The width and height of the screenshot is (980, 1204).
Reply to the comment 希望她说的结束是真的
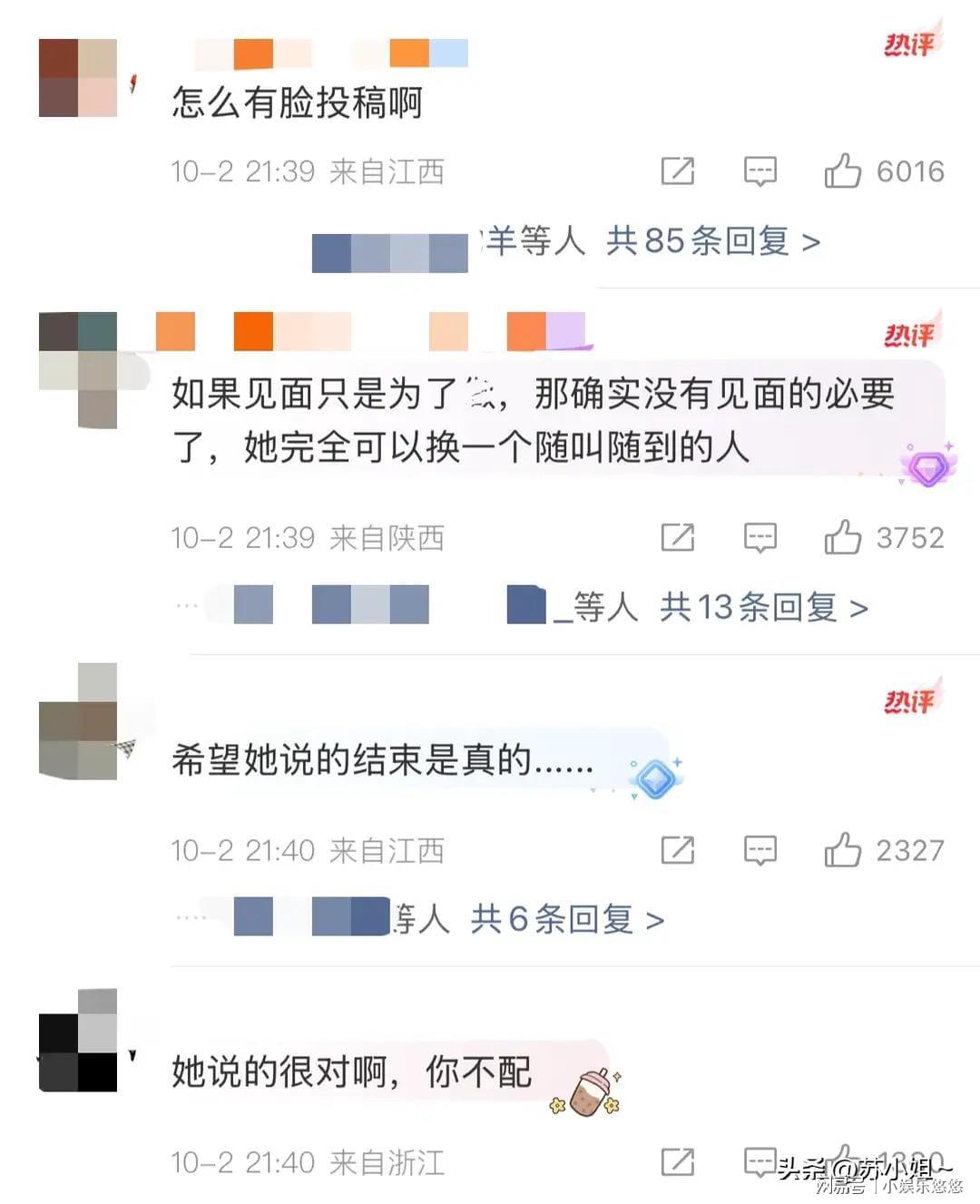pos(759,850)
